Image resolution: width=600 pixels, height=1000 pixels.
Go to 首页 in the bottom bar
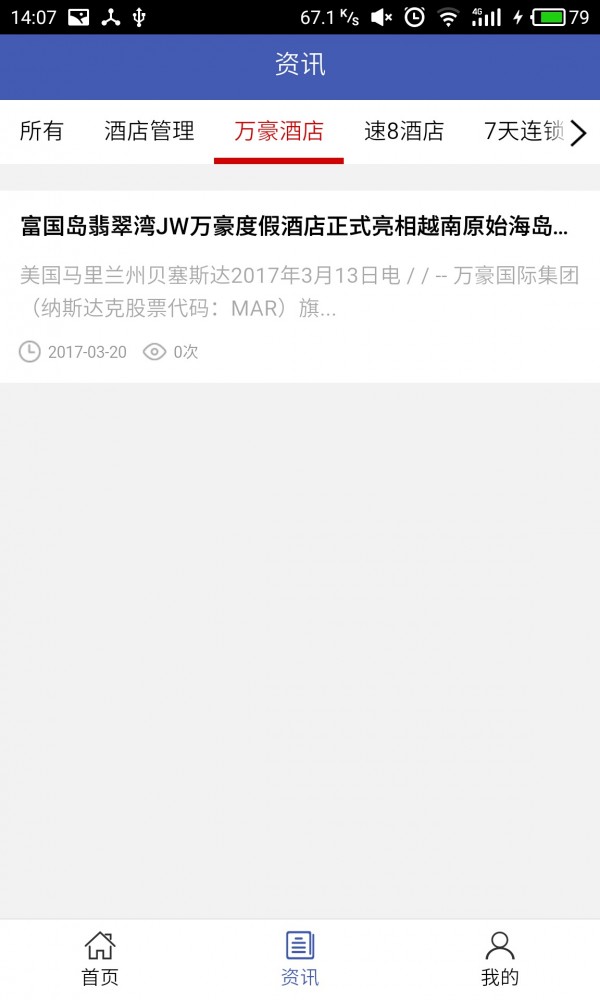tap(100, 958)
